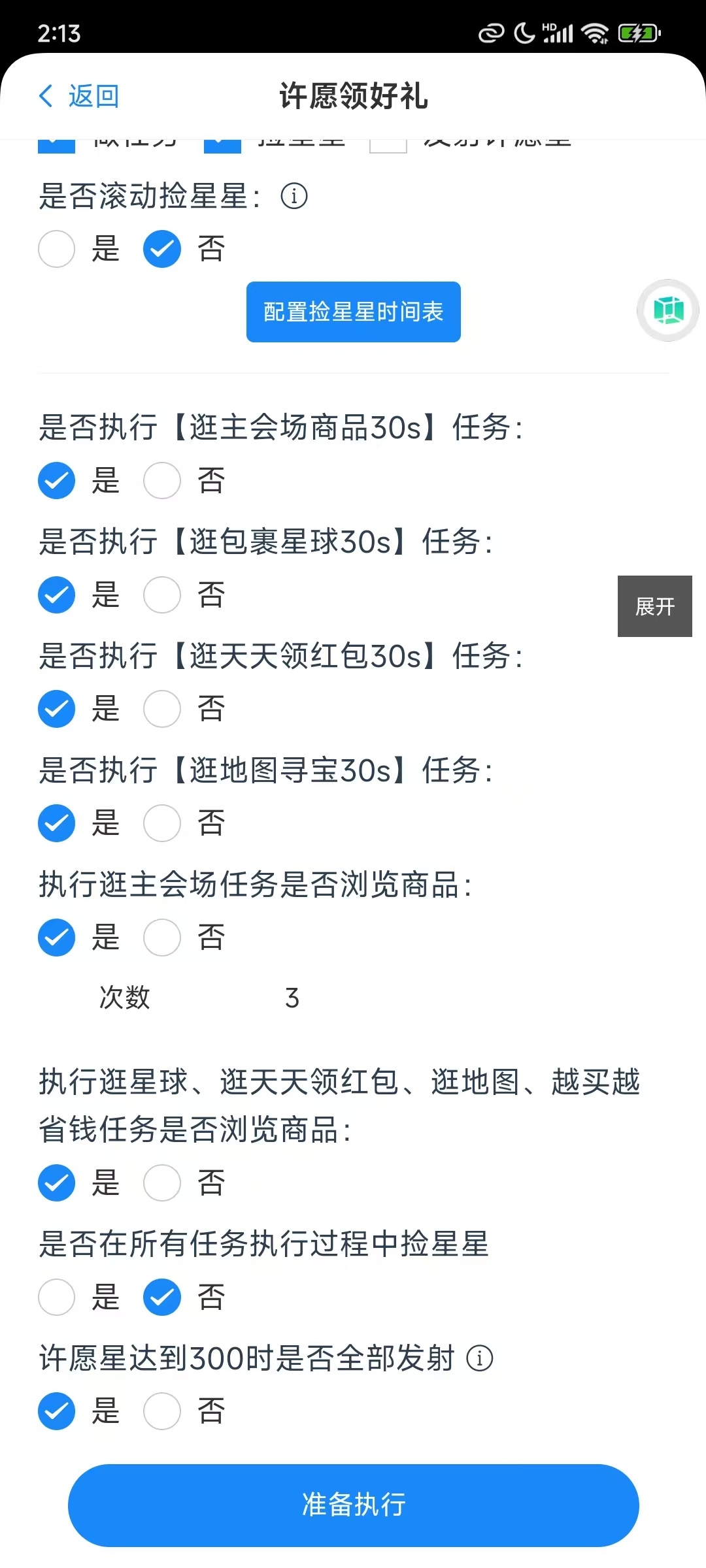Open info icon next to 是否滚动捡星星
Image resolution: width=706 pixels, height=1568 pixels.
tap(294, 196)
